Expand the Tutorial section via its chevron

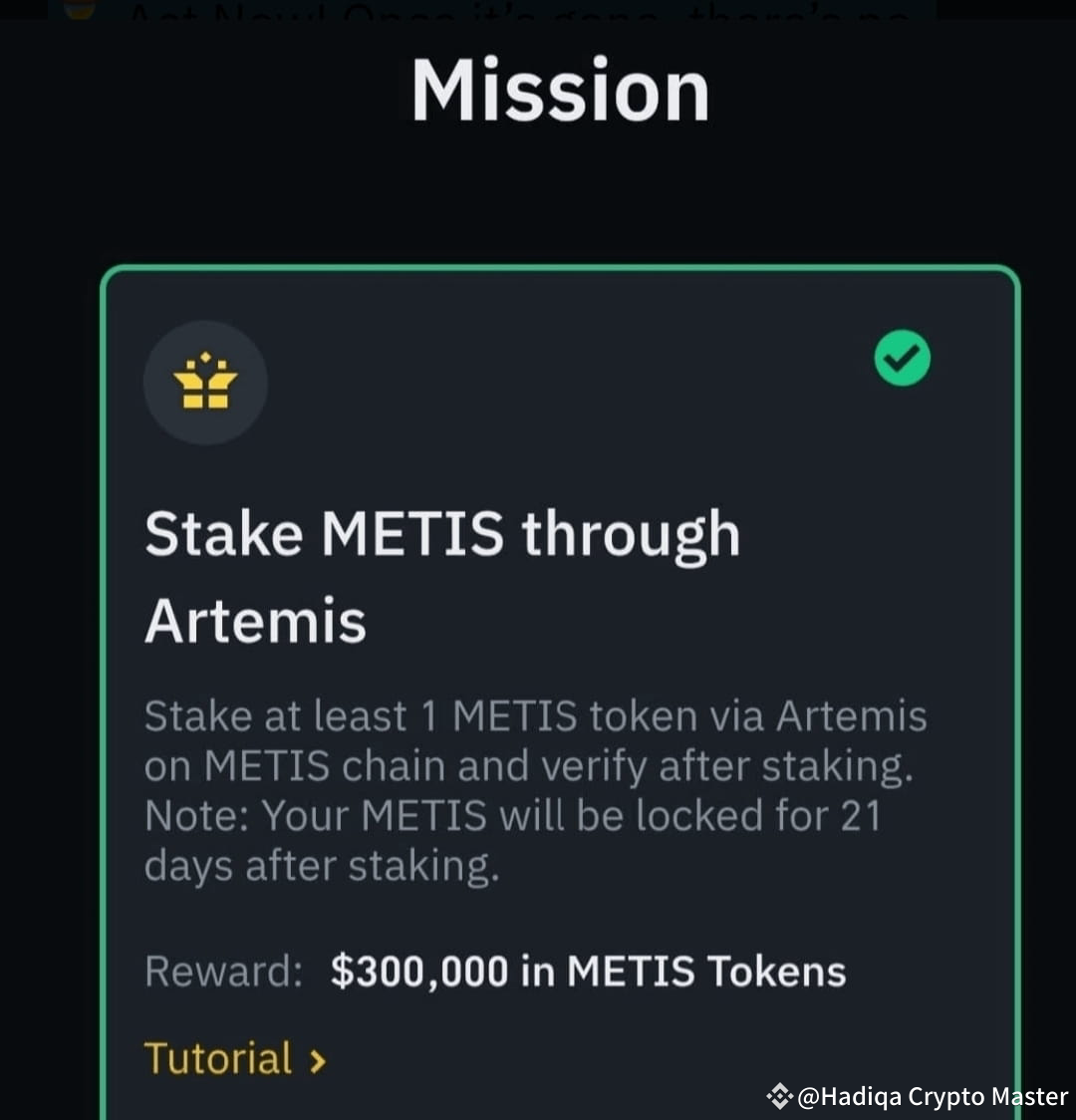317,1059
